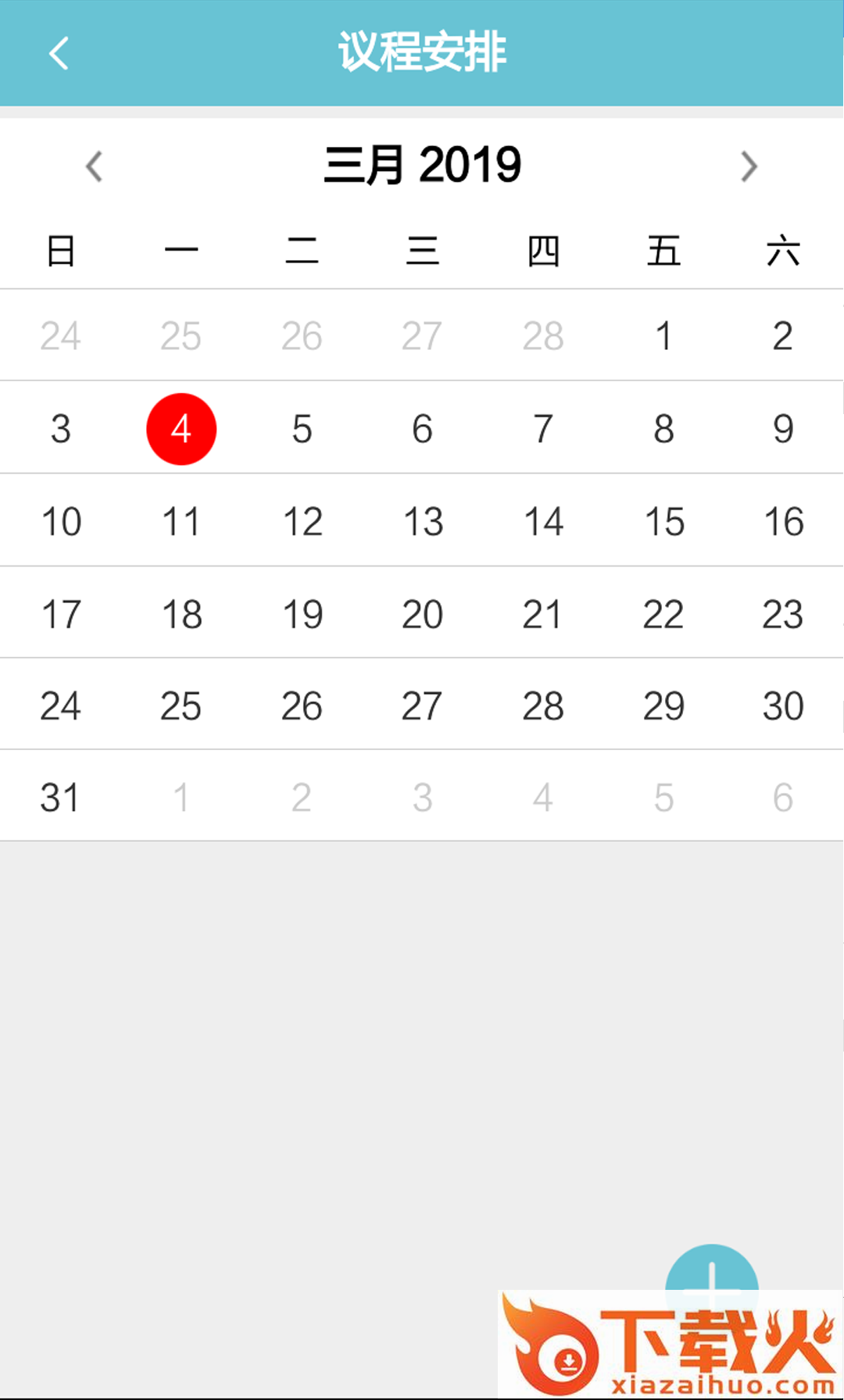844x1400 pixels.
Task: Pick March 10 on the calendar
Action: click(x=60, y=521)
